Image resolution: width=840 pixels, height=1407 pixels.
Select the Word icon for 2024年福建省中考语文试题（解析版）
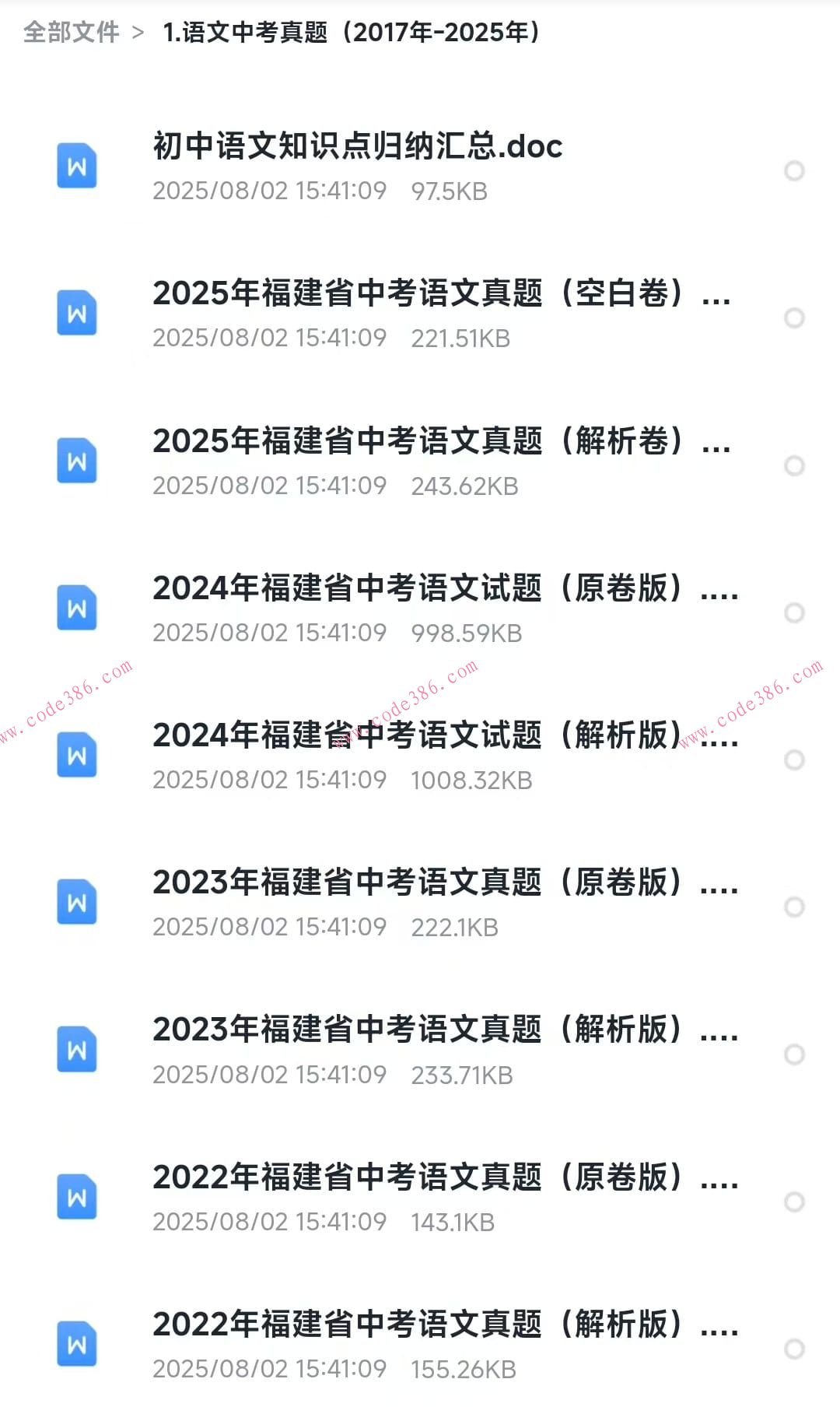pyautogui.click(x=76, y=756)
